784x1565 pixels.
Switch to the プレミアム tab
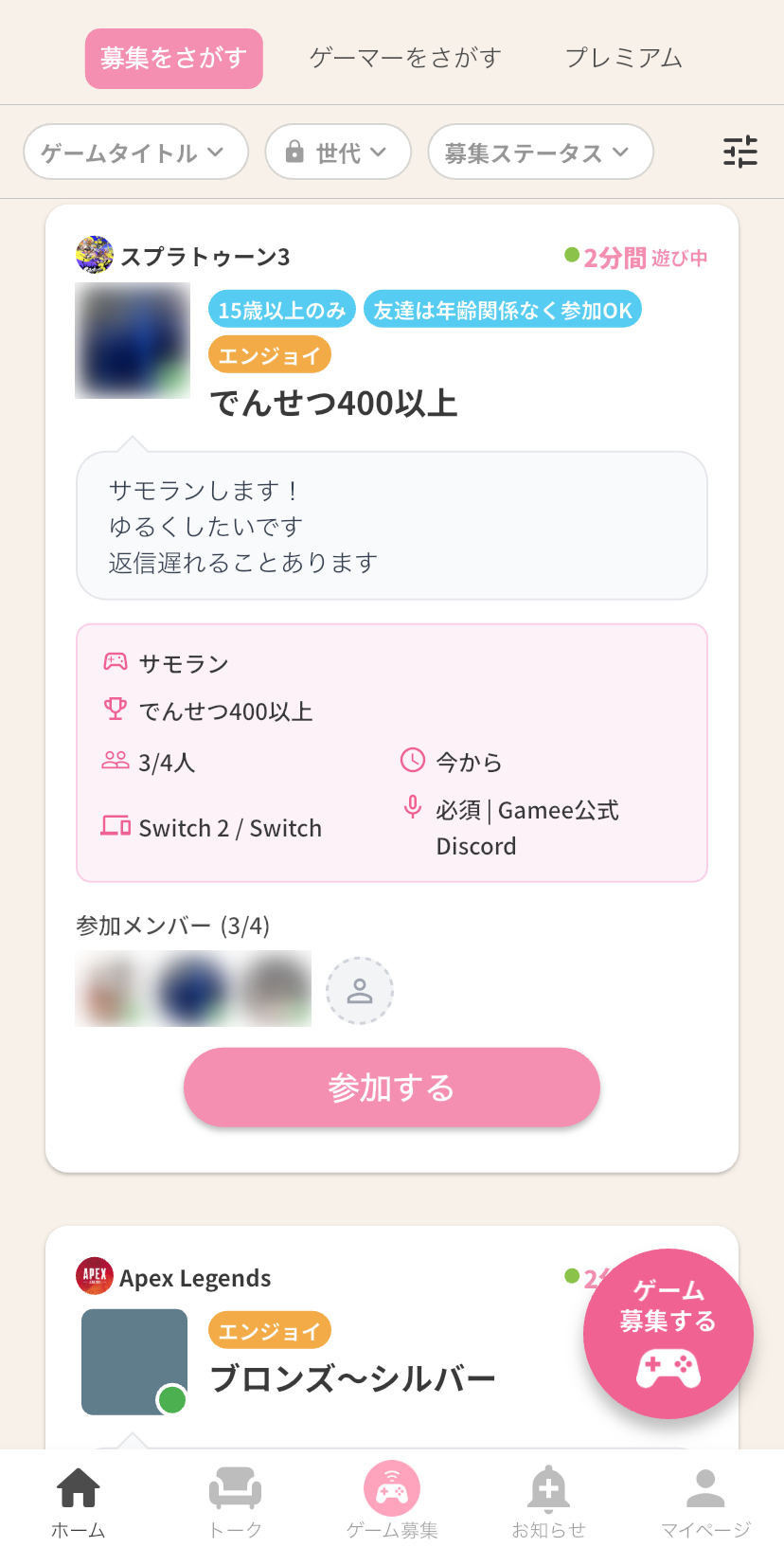point(624,58)
